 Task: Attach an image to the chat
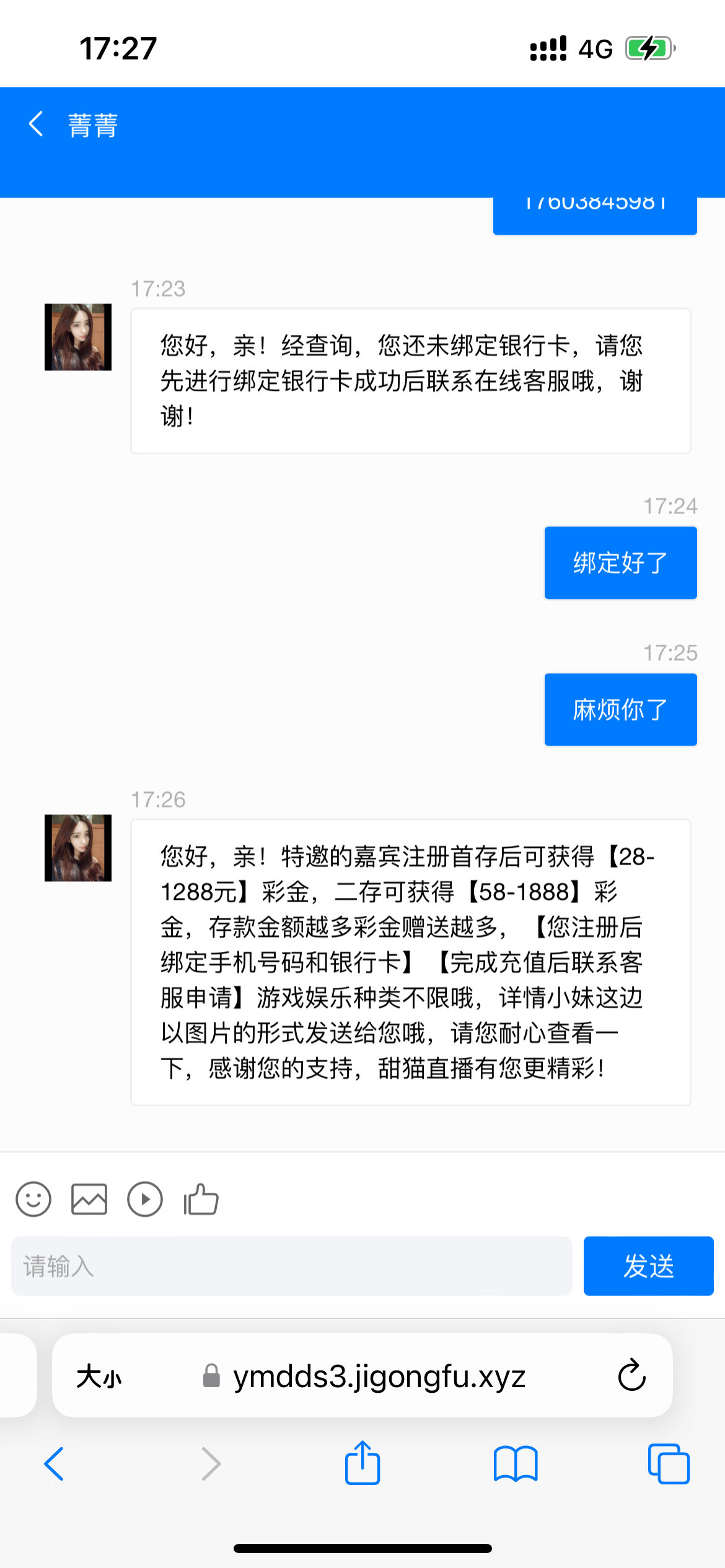click(x=89, y=1200)
